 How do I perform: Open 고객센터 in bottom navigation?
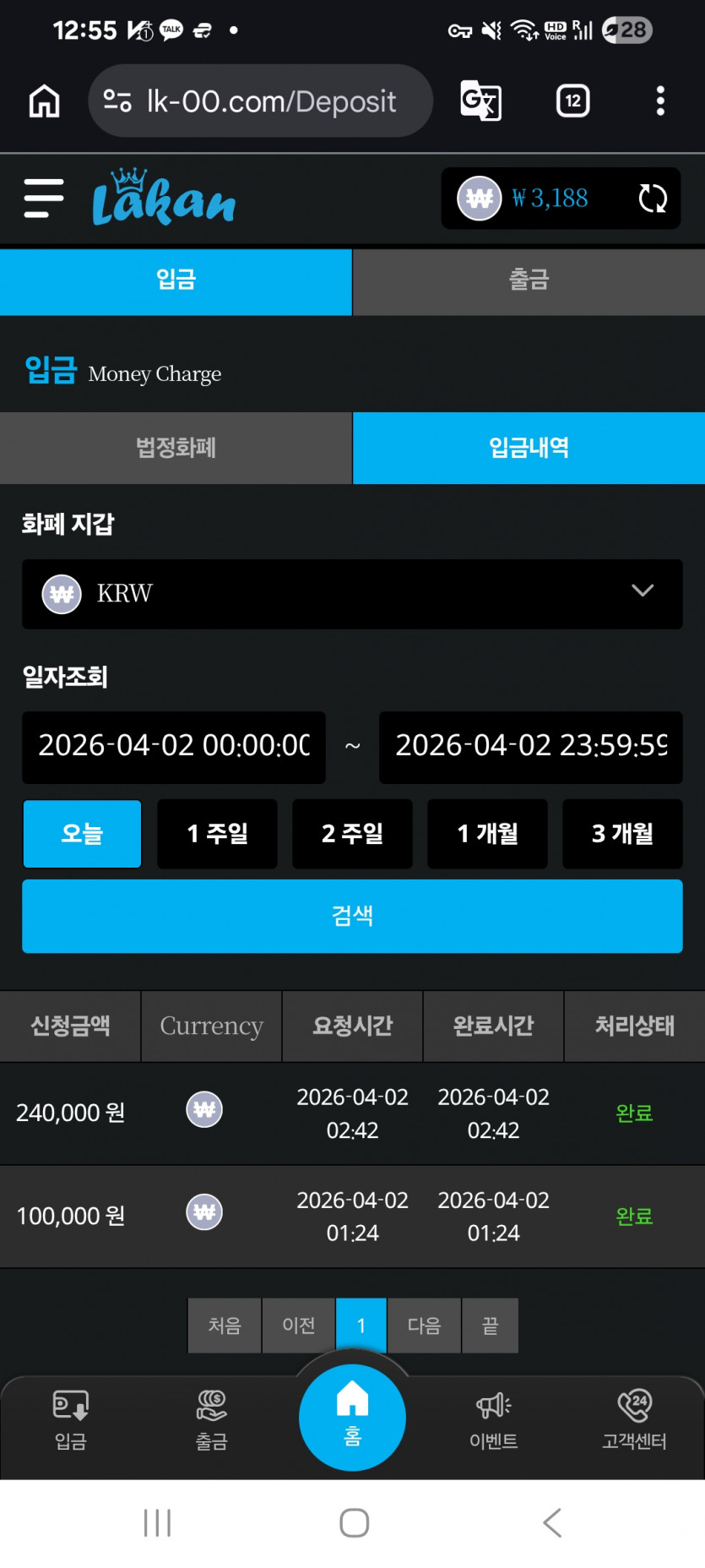tap(634, 1420)
